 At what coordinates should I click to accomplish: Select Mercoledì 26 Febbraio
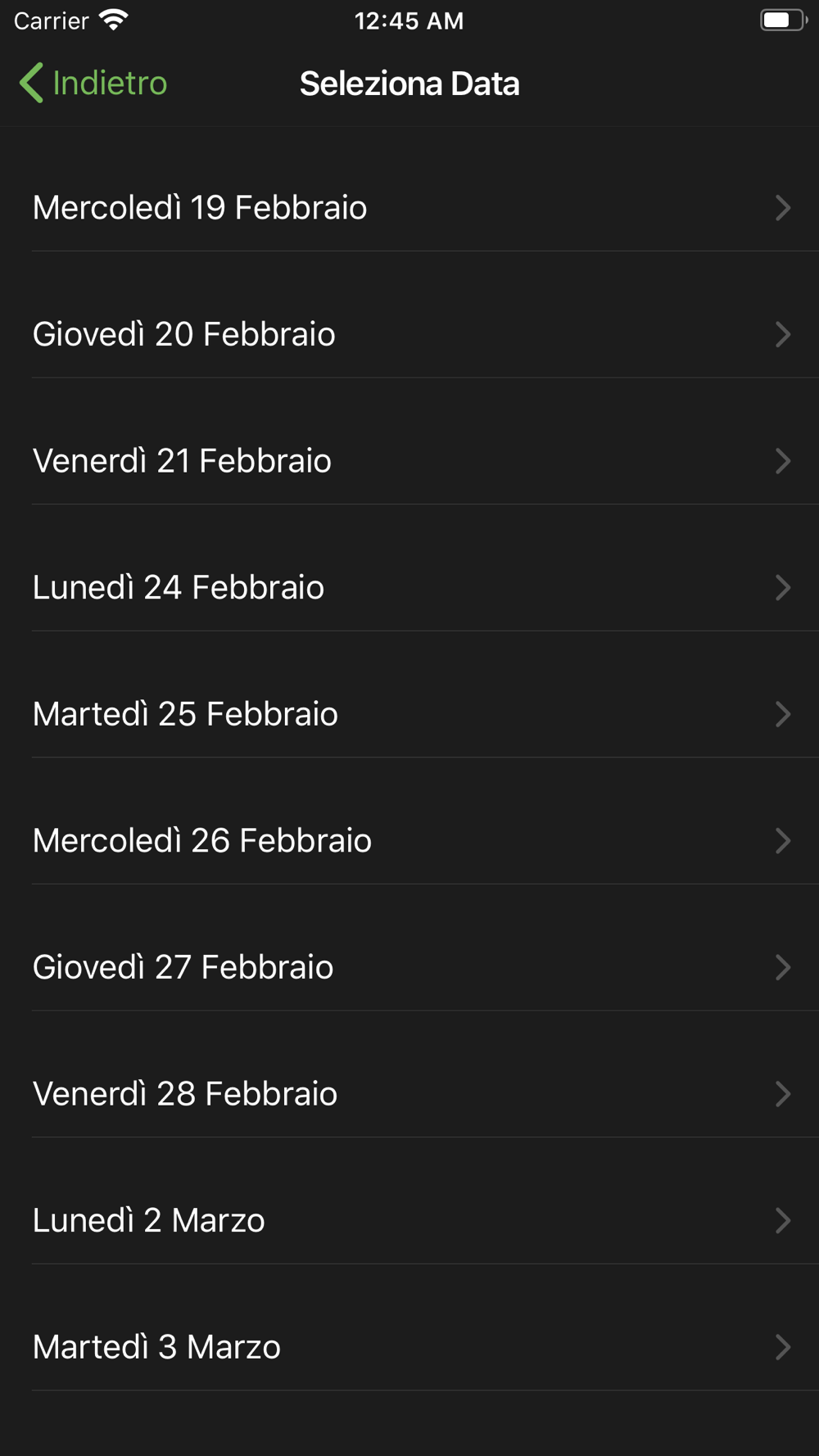(409, 840)
